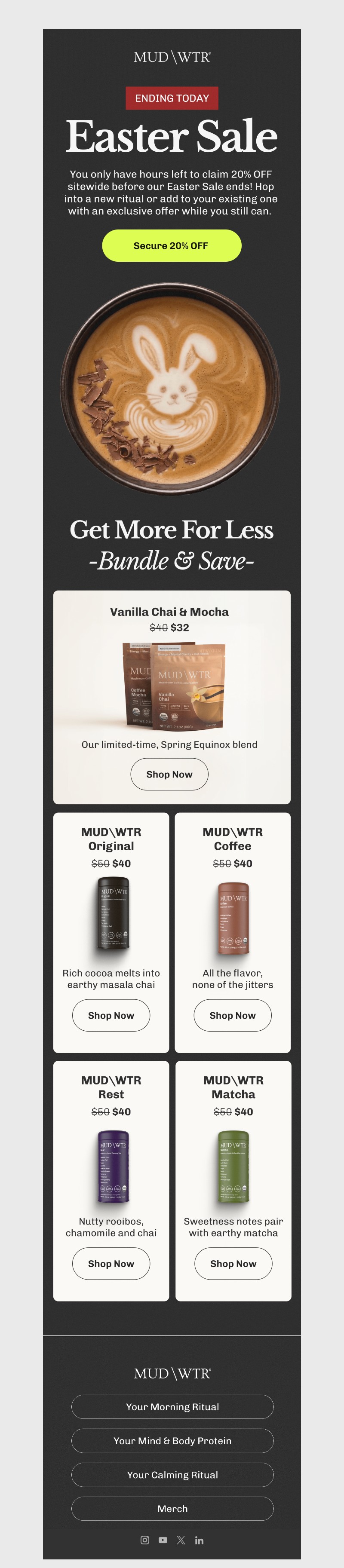
Task: Open Your Morning Ritual link
Action: coord(172,1407)
